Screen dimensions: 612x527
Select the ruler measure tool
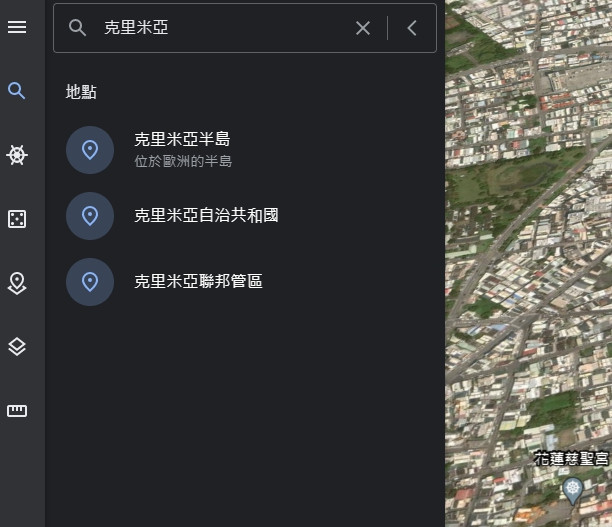click(x=17, y=411)
